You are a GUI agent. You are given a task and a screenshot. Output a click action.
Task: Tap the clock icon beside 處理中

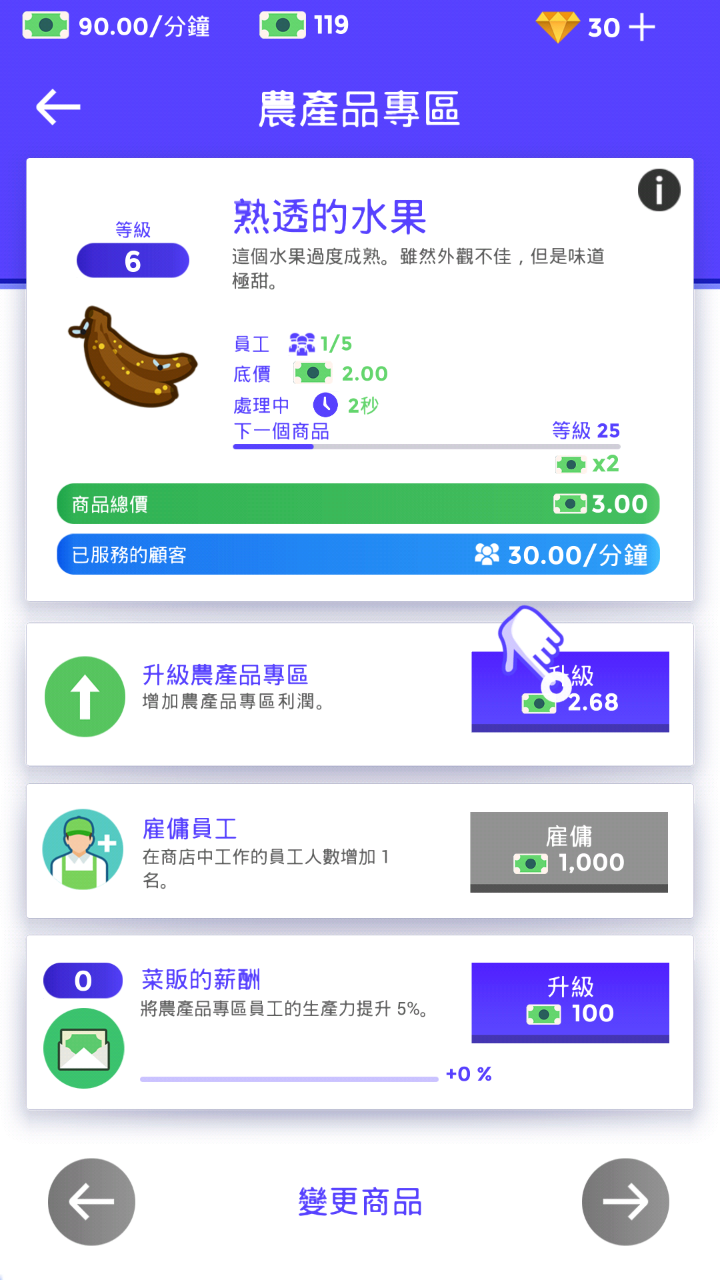(x=323, y=405)
